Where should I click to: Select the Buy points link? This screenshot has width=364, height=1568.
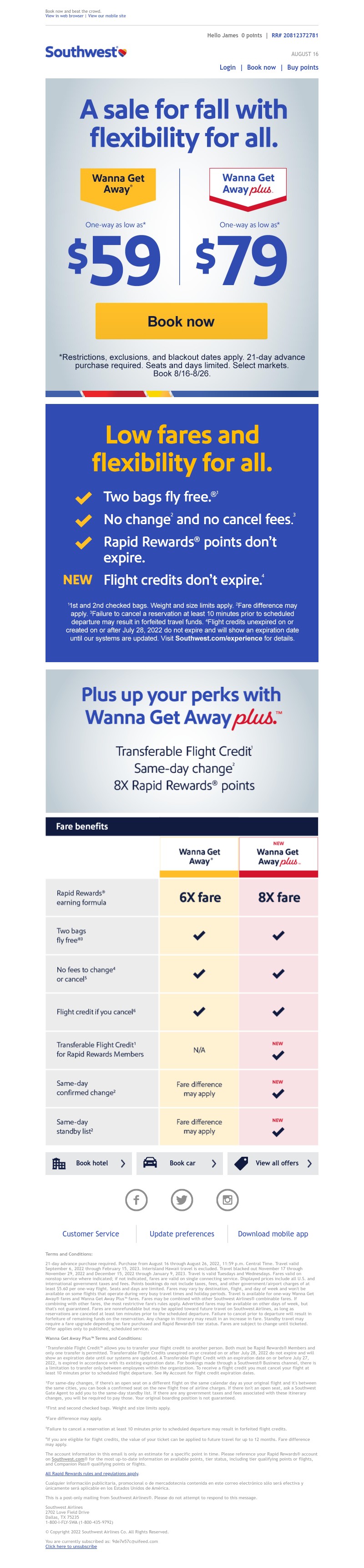tap(302, 67)
